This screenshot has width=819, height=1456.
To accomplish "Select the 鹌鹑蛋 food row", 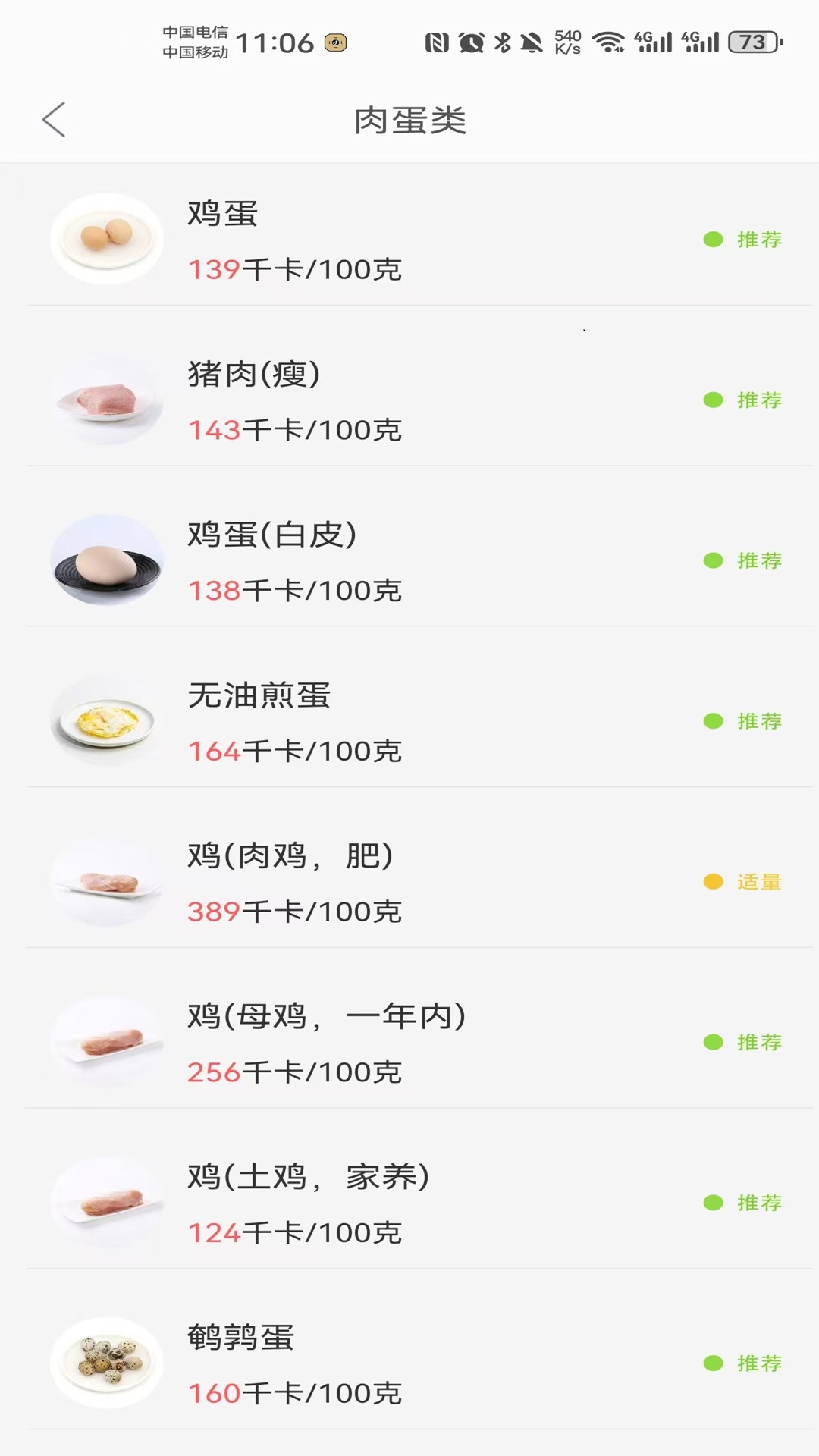I will click(409, 1363).
